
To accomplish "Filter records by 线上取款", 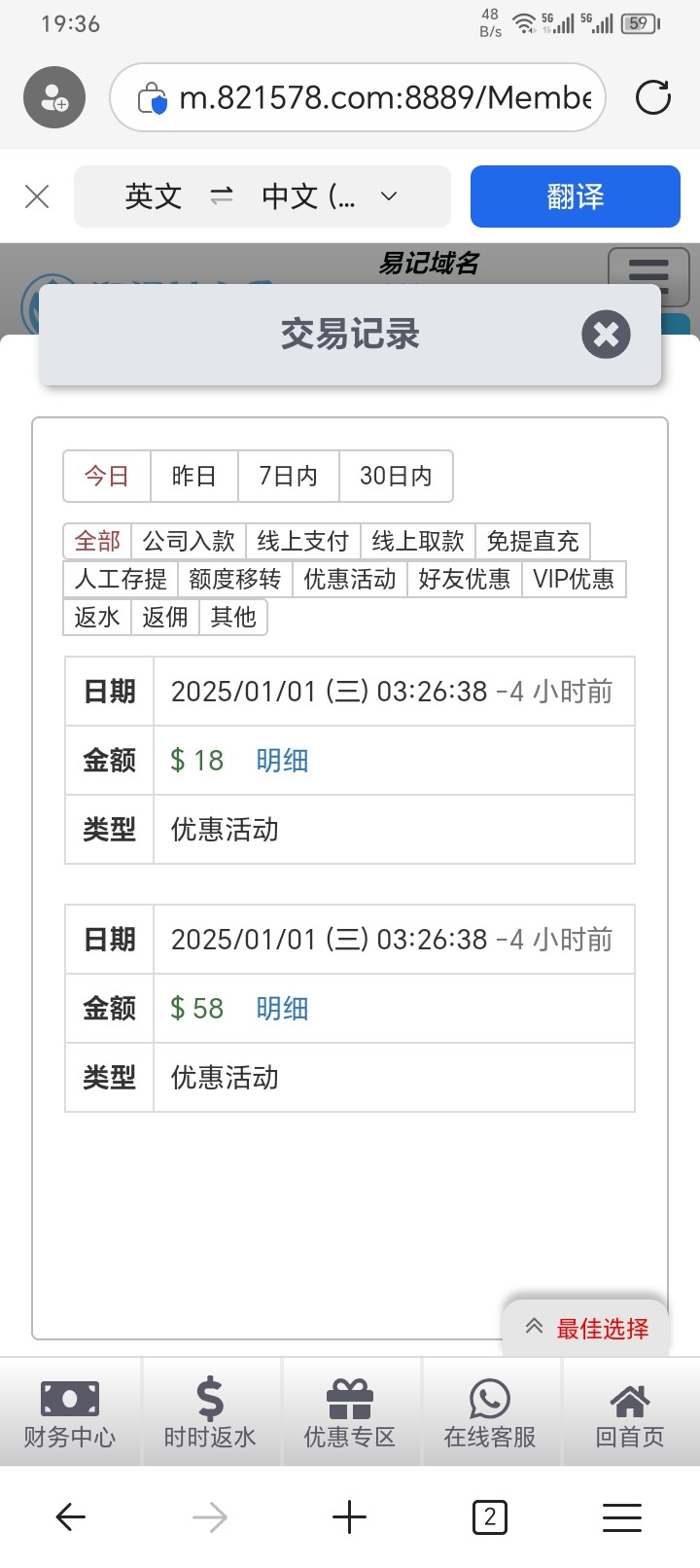I will [x=418, y=541].
